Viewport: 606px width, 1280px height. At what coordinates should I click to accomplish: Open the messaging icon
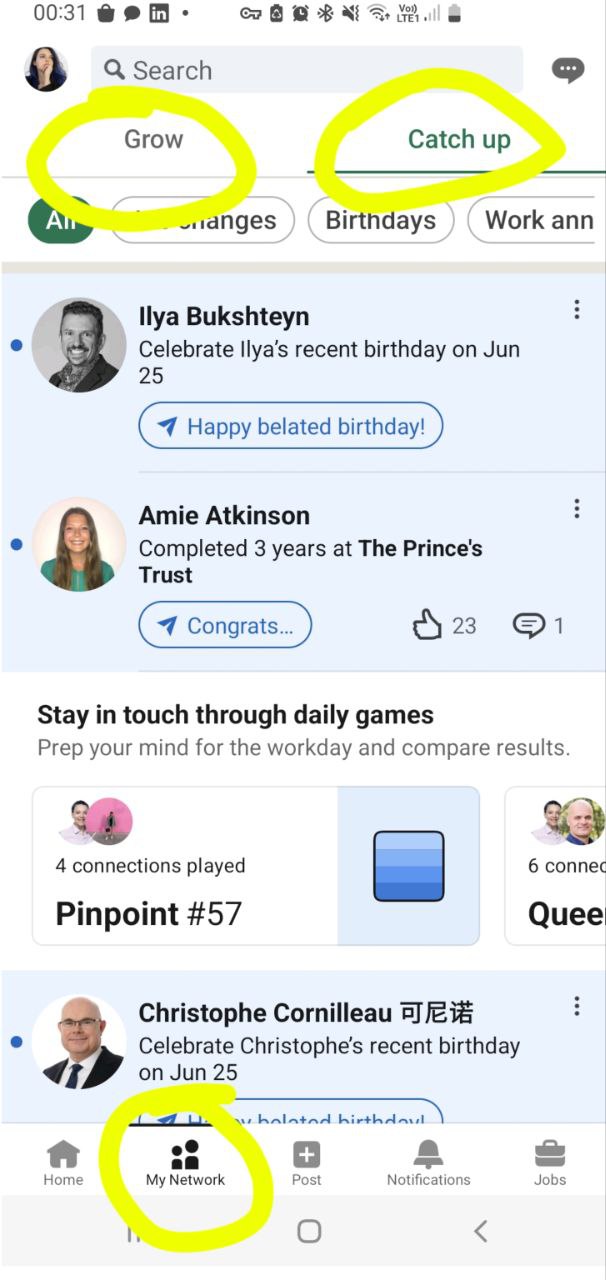(568, 70)
